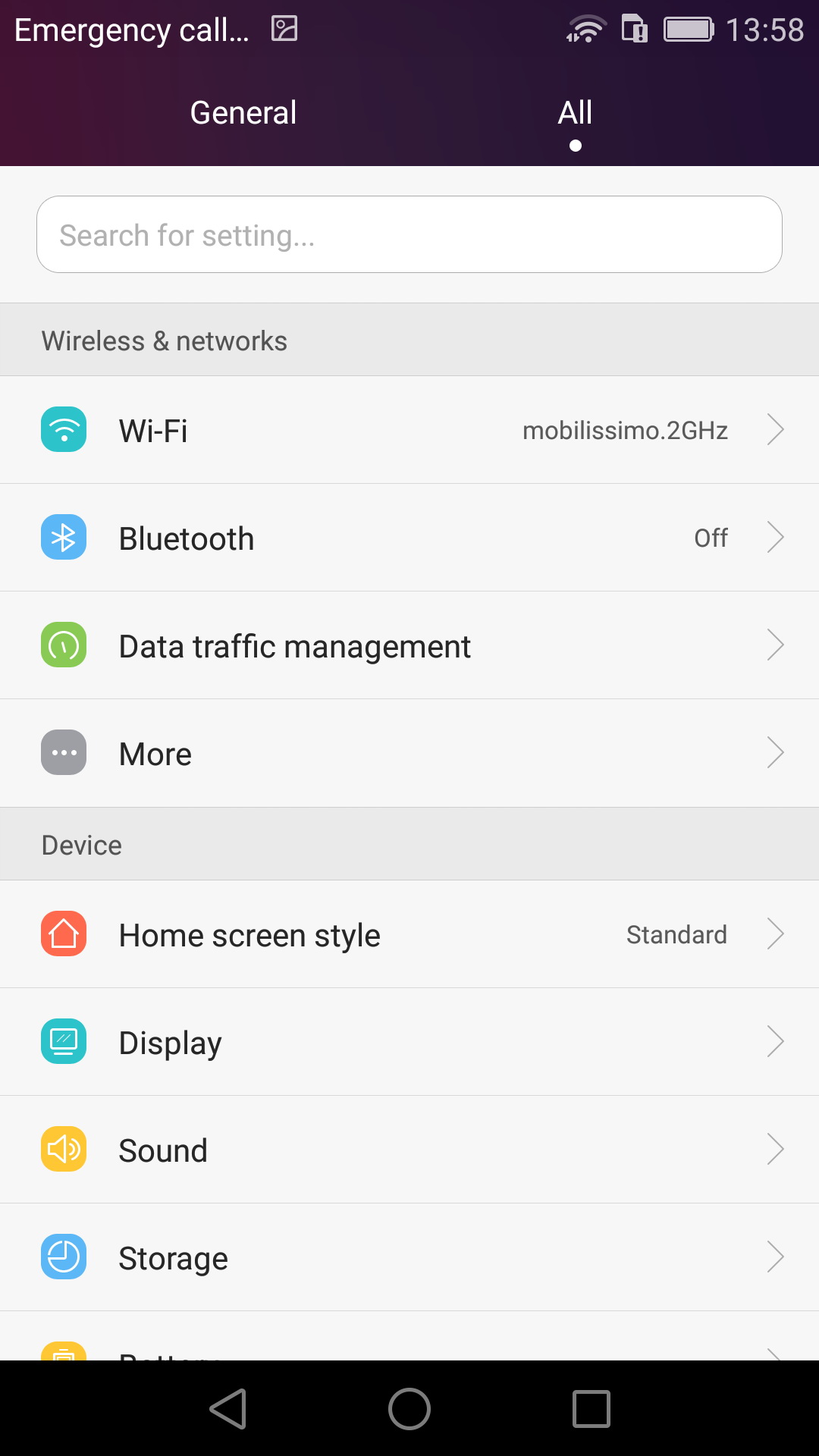Open More wireless settings
The width and height of the screenshot is (819, 1456).
[x=409, y=753]
